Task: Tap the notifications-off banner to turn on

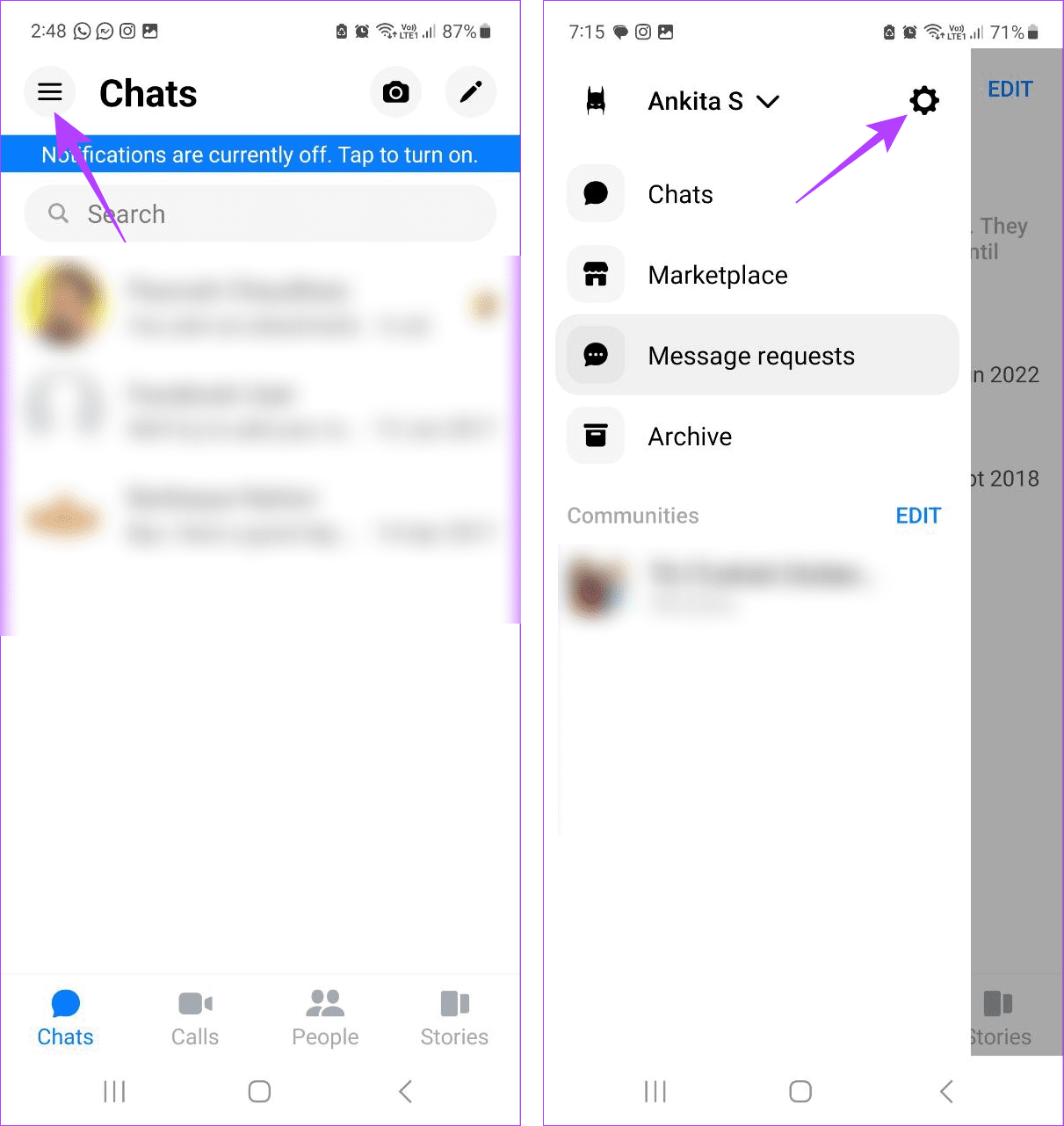Action: pos(260,155)
